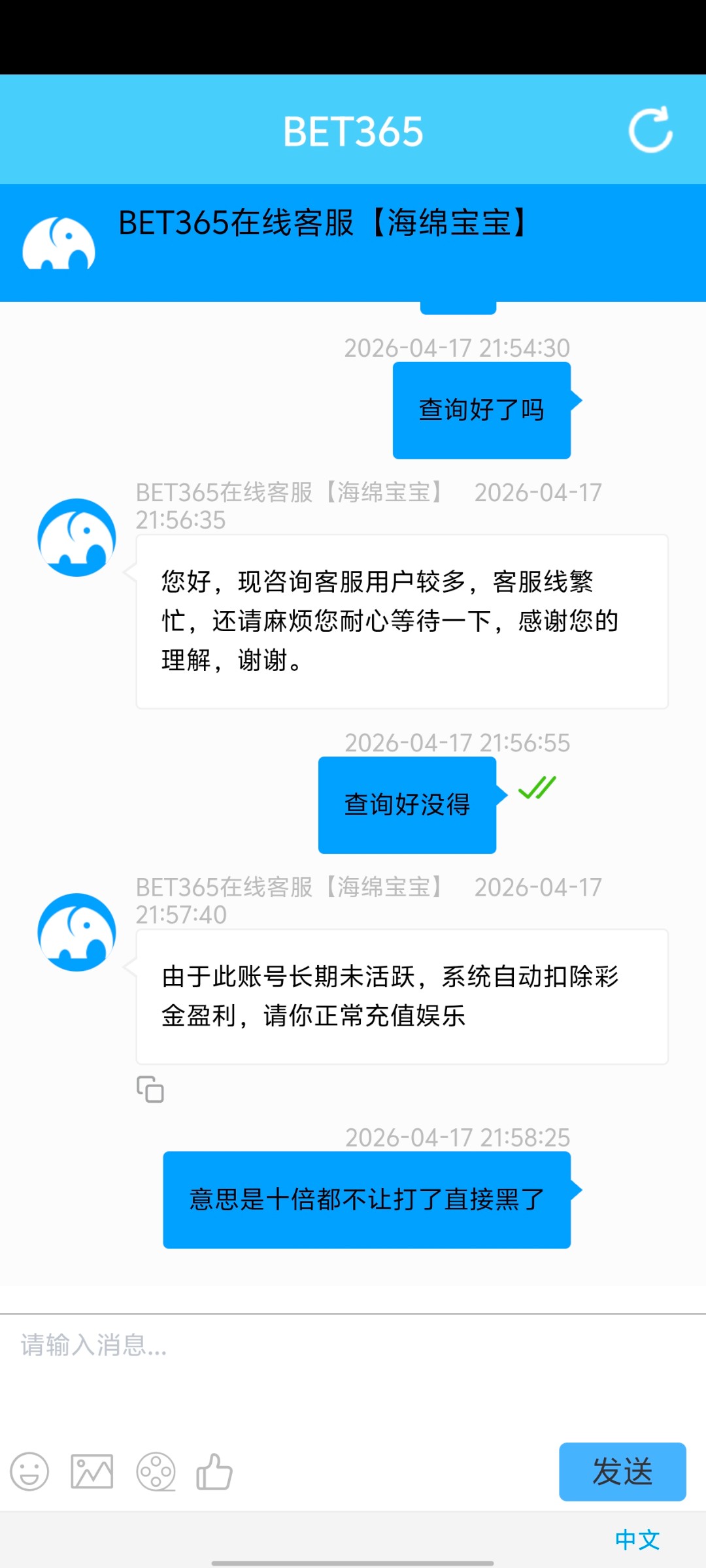Copy the service reply using the copy icon
Image resolution: width=706 pixels, height=1568 pixels.
[x=150, y=1090]
